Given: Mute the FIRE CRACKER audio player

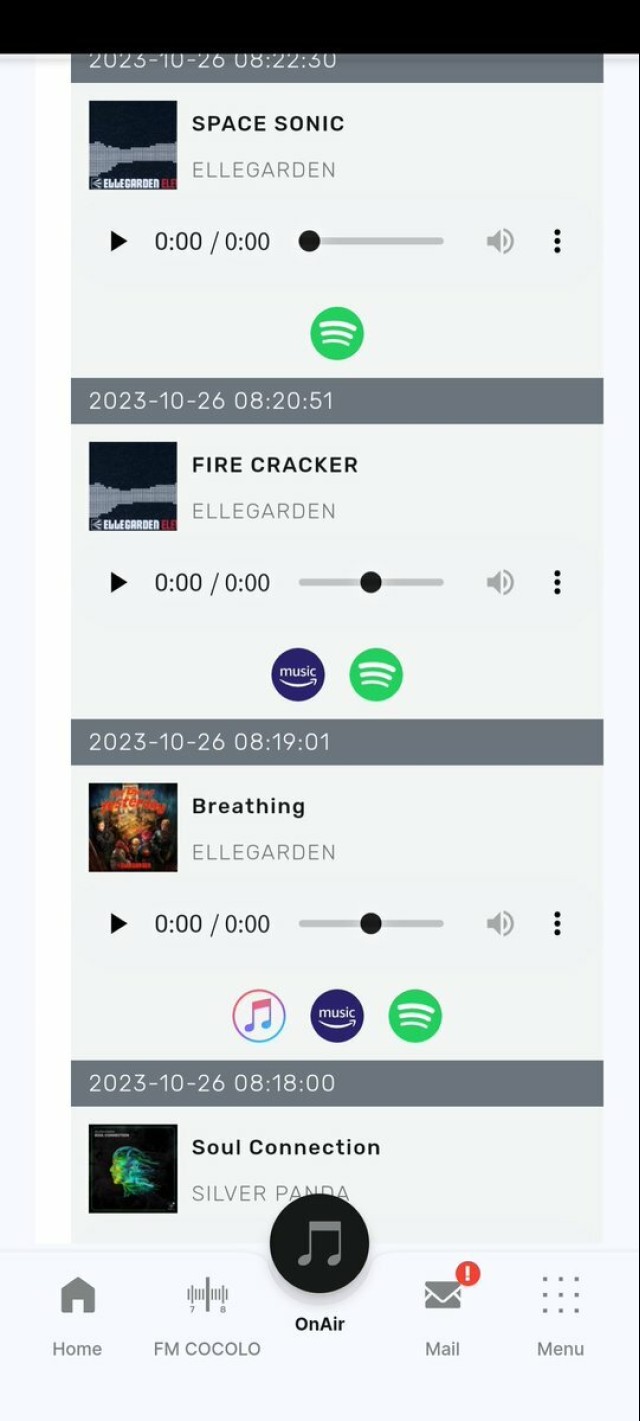Looking at the screenshot, I should pyautogui.click(x=500, y=582).
